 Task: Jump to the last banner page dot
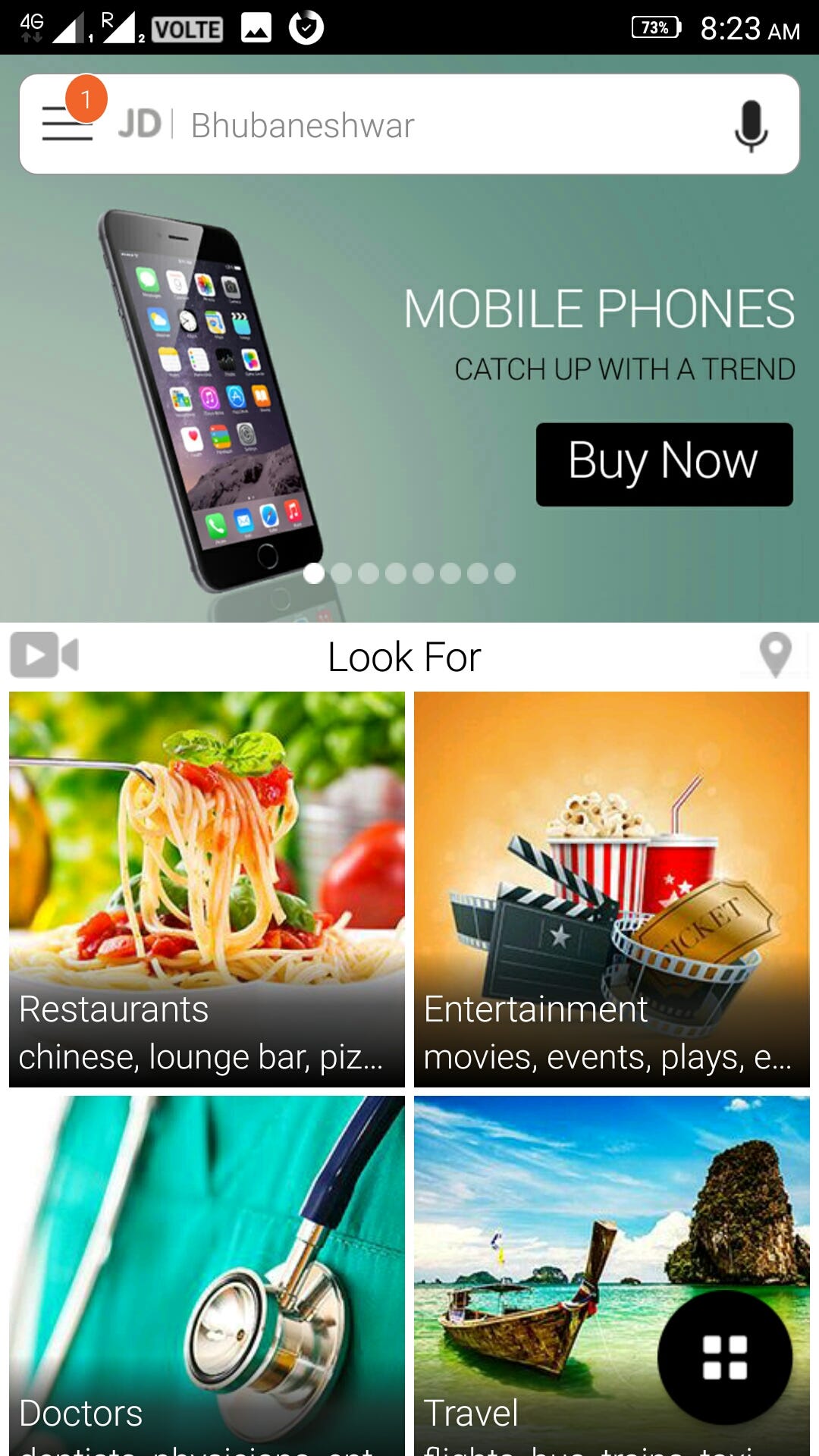tap(505, 573)
